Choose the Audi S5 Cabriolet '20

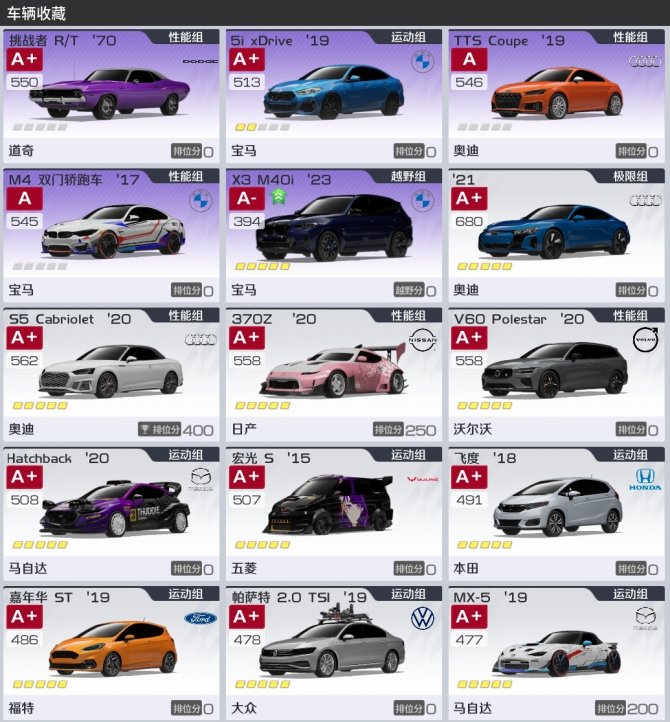(110, 372)
